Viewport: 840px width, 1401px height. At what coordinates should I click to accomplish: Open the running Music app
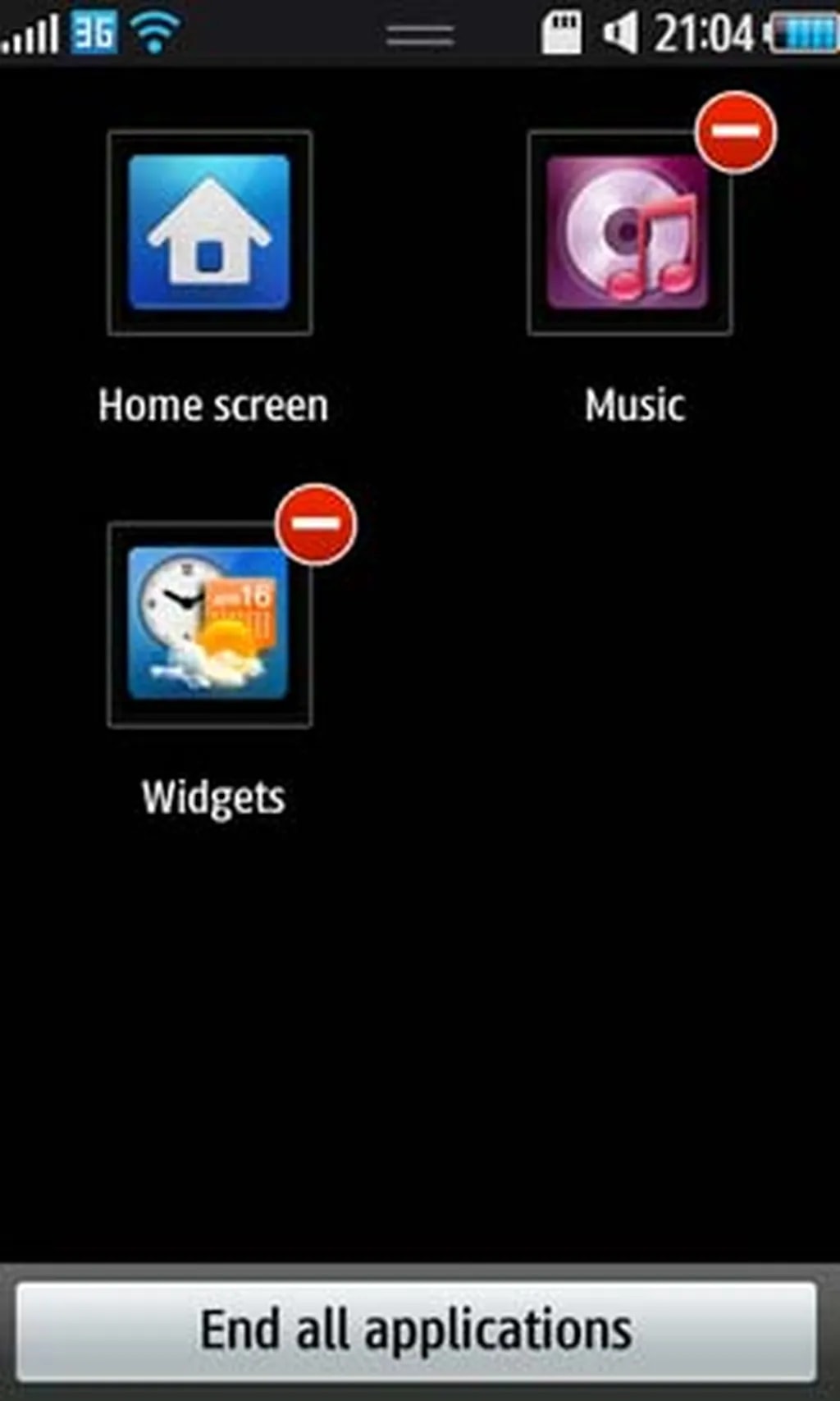628,234
